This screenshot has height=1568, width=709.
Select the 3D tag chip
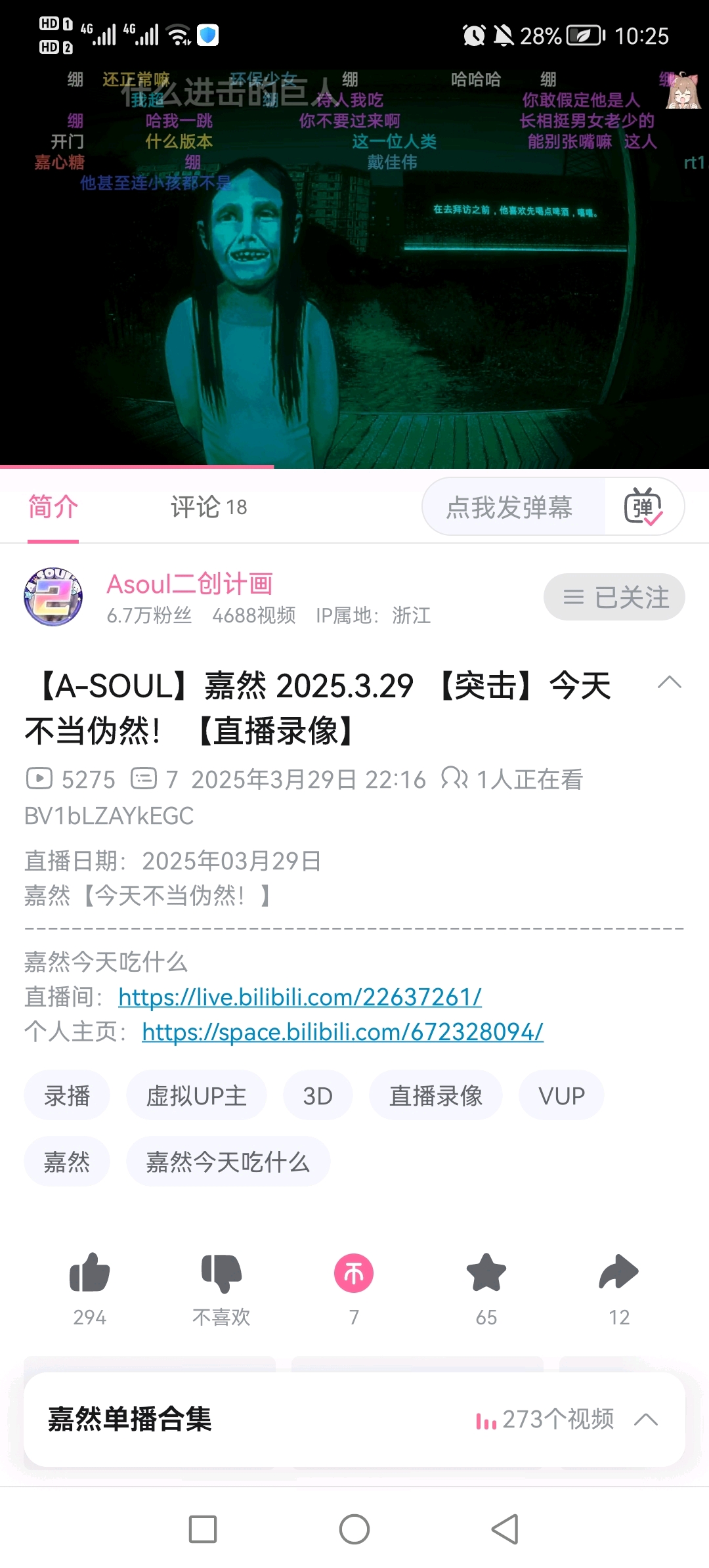coord(318,1096)
